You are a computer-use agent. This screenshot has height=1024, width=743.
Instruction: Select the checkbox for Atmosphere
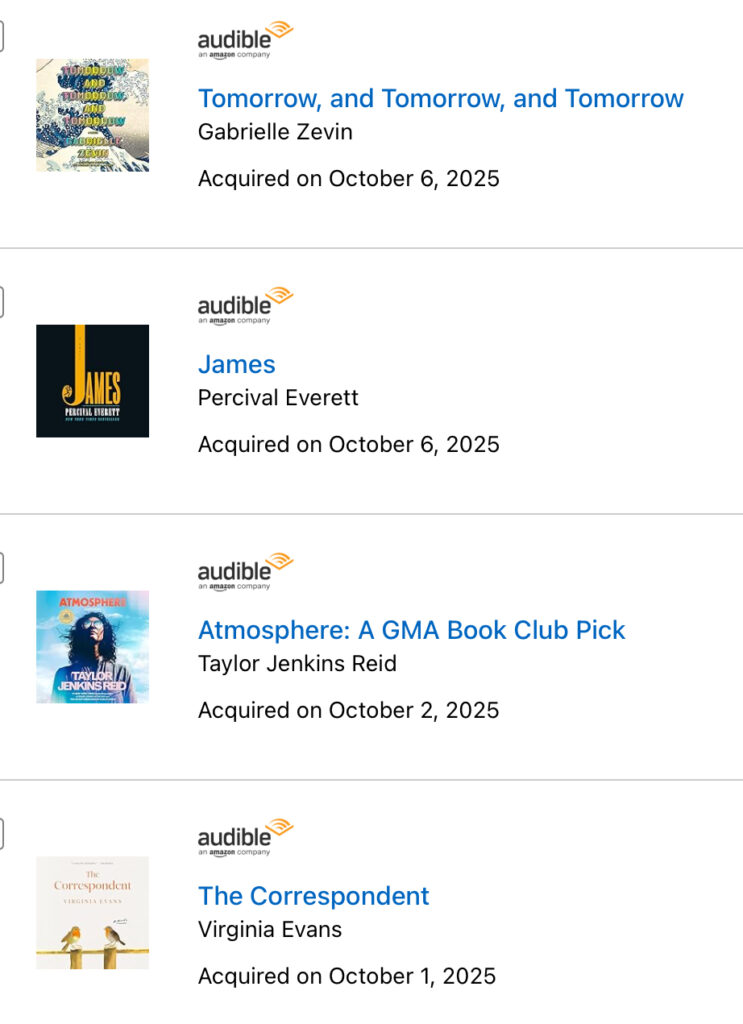pos(1,568)
